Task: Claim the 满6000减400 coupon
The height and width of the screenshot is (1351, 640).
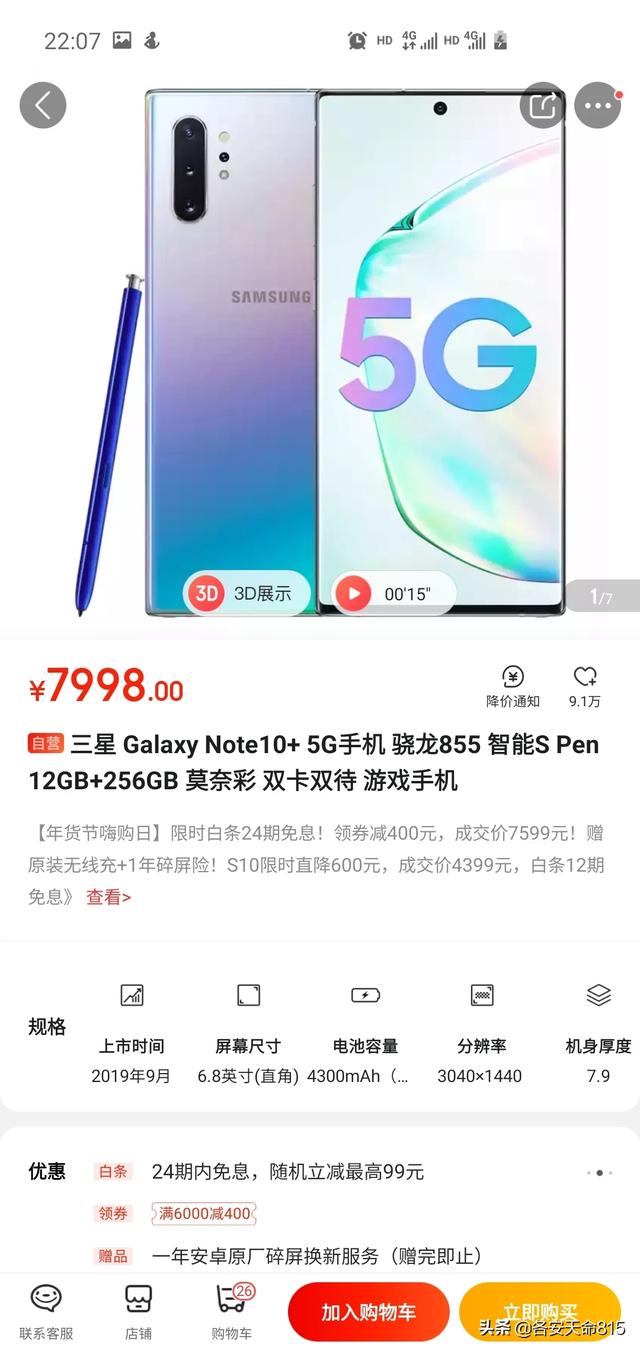Action: point(204,1213)
